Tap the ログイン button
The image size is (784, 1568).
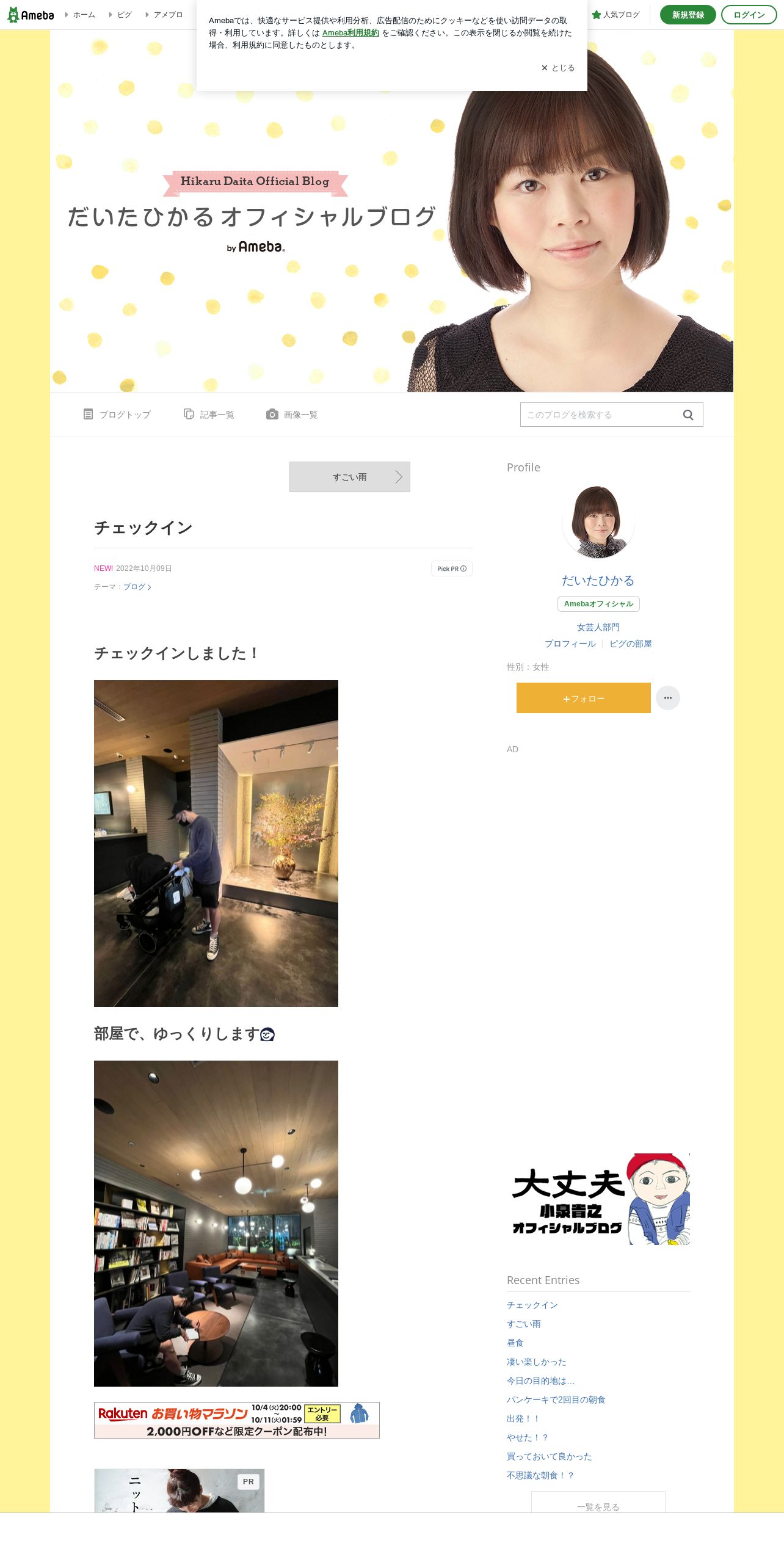749,15
